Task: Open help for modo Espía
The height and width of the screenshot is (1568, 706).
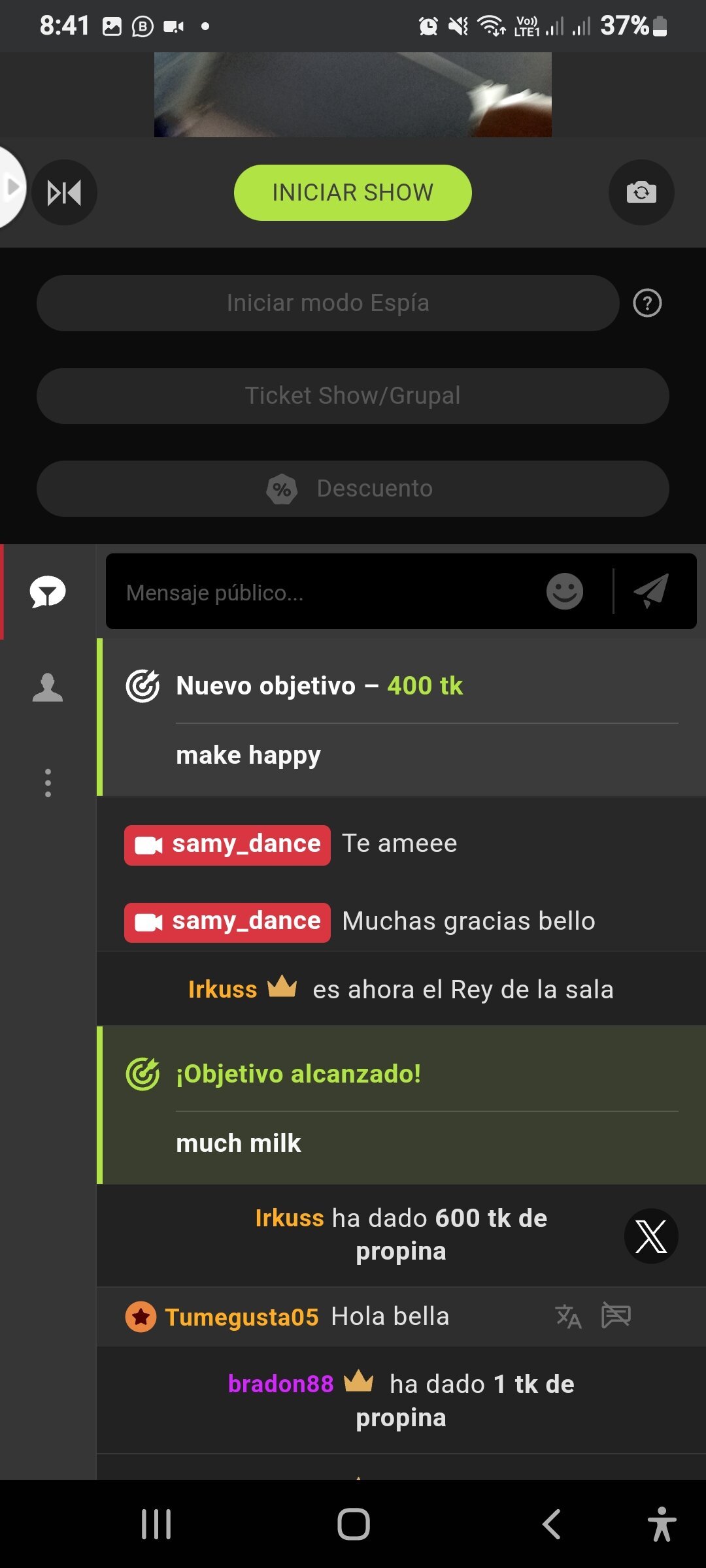Action: [x=647, y=303]
